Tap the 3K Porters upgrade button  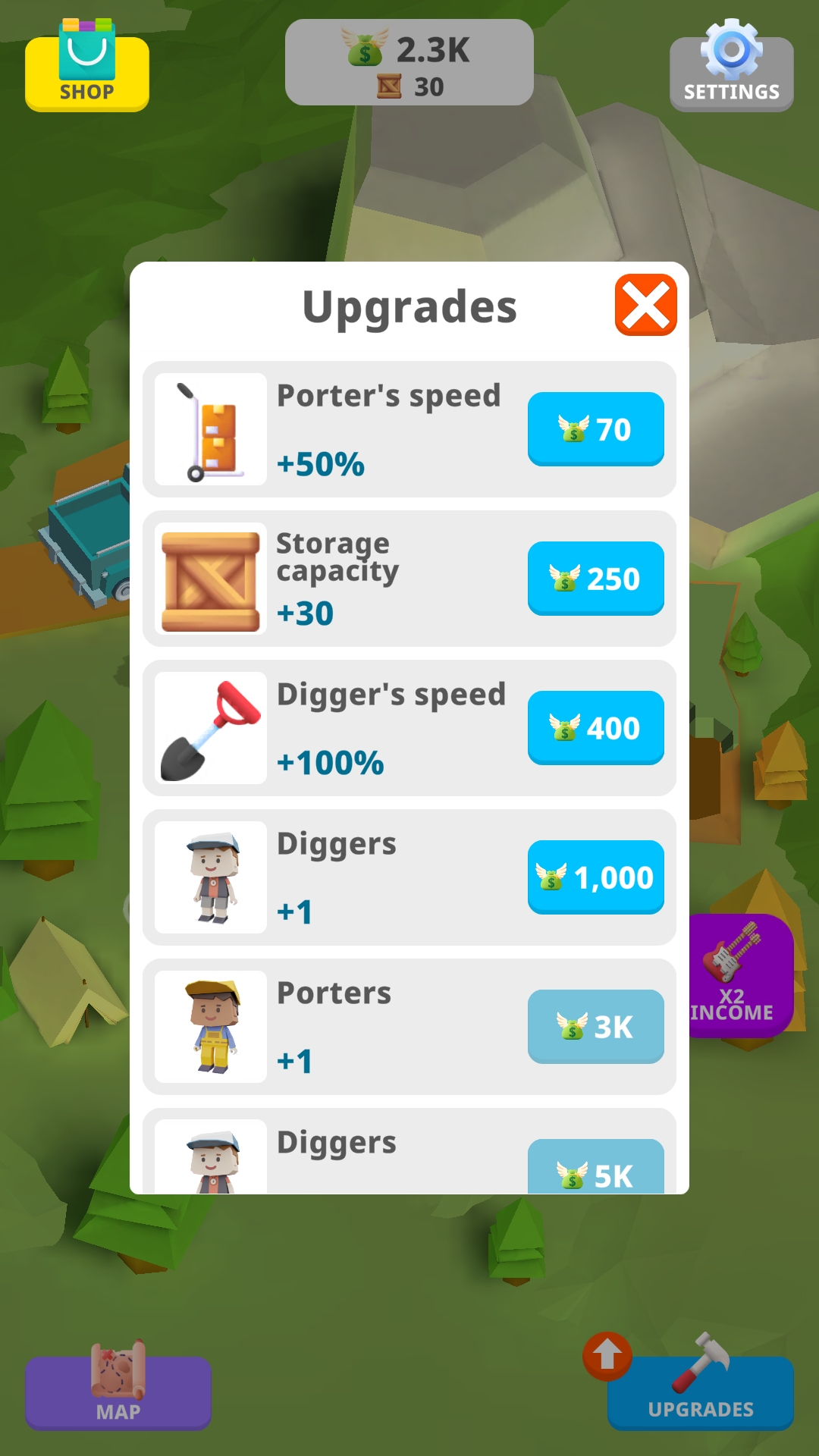tap(596, 1027)
